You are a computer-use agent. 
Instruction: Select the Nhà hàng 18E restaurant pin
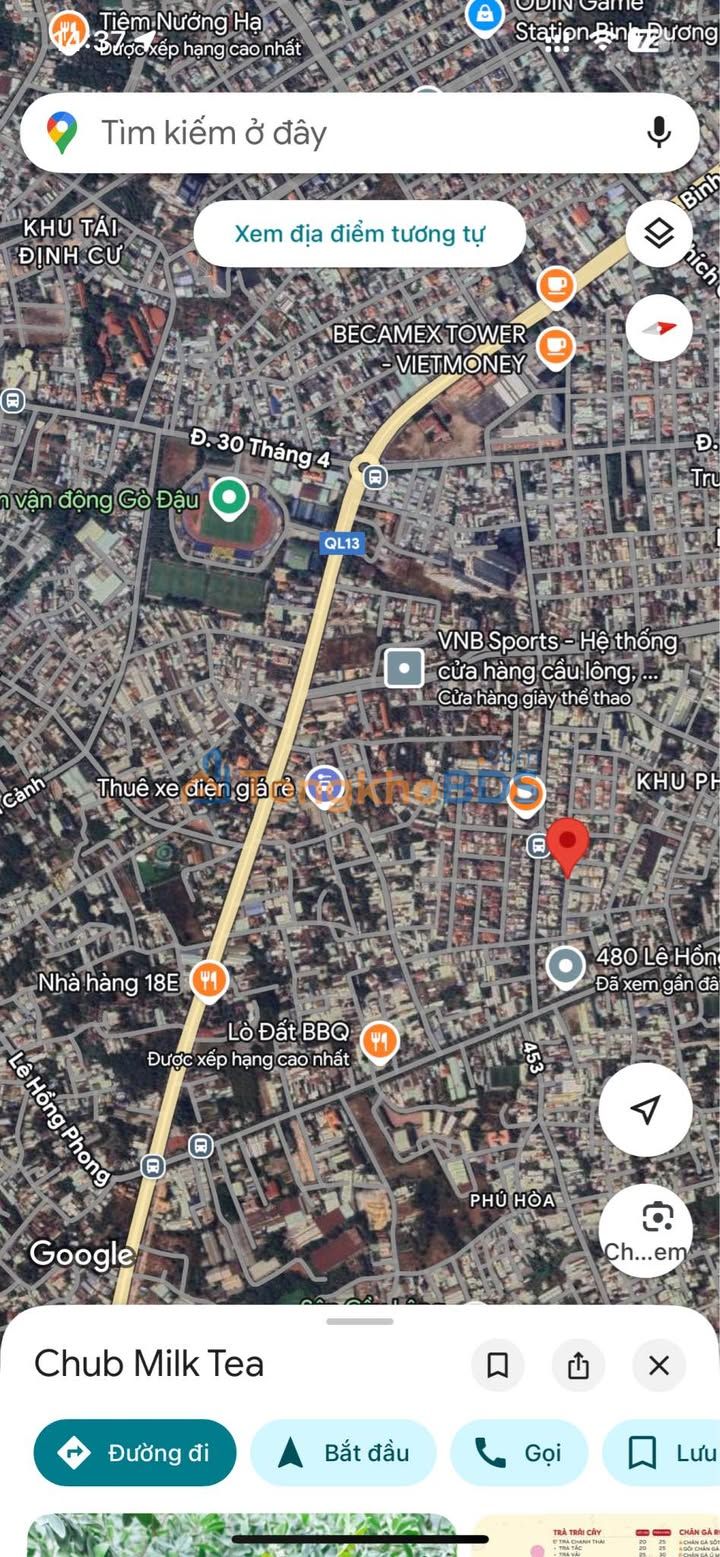[x=209, y=981]
